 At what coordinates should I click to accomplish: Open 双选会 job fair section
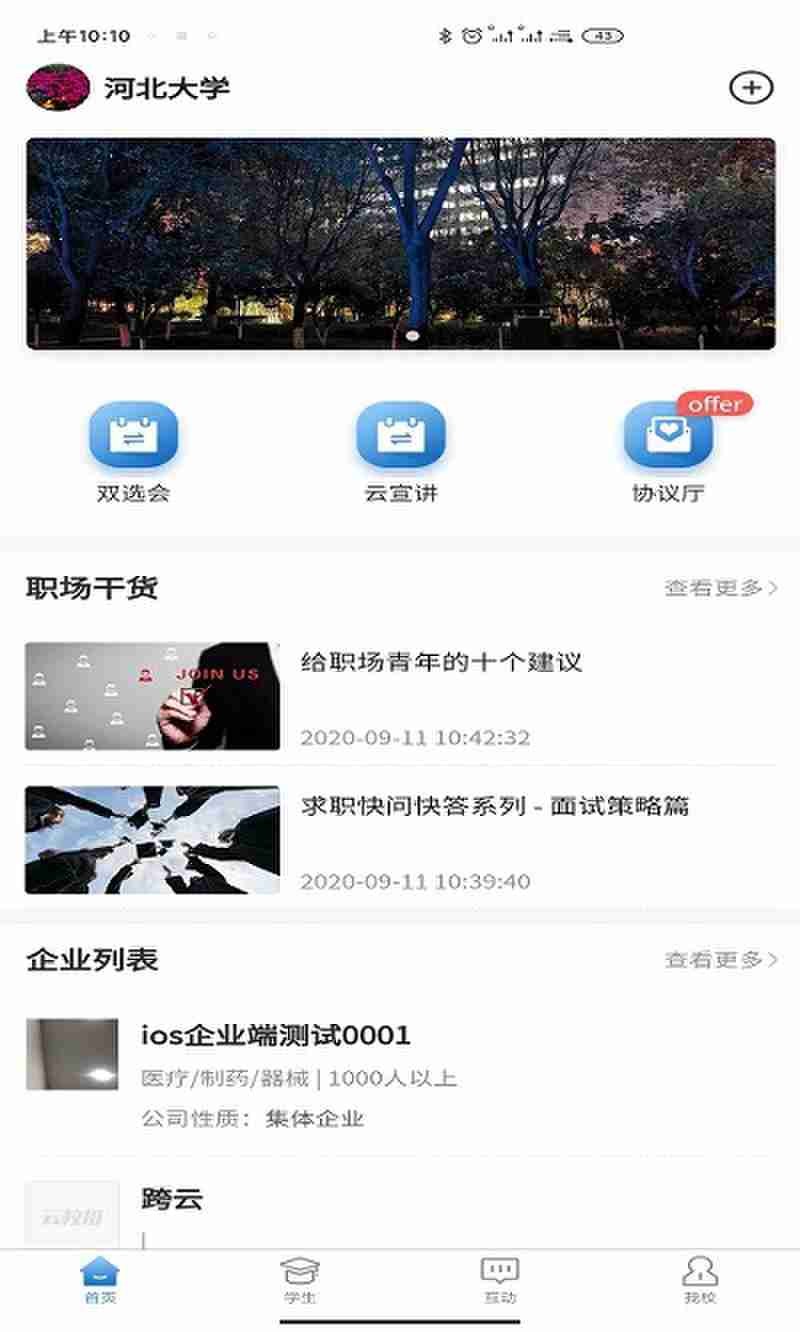coord(133,450)
